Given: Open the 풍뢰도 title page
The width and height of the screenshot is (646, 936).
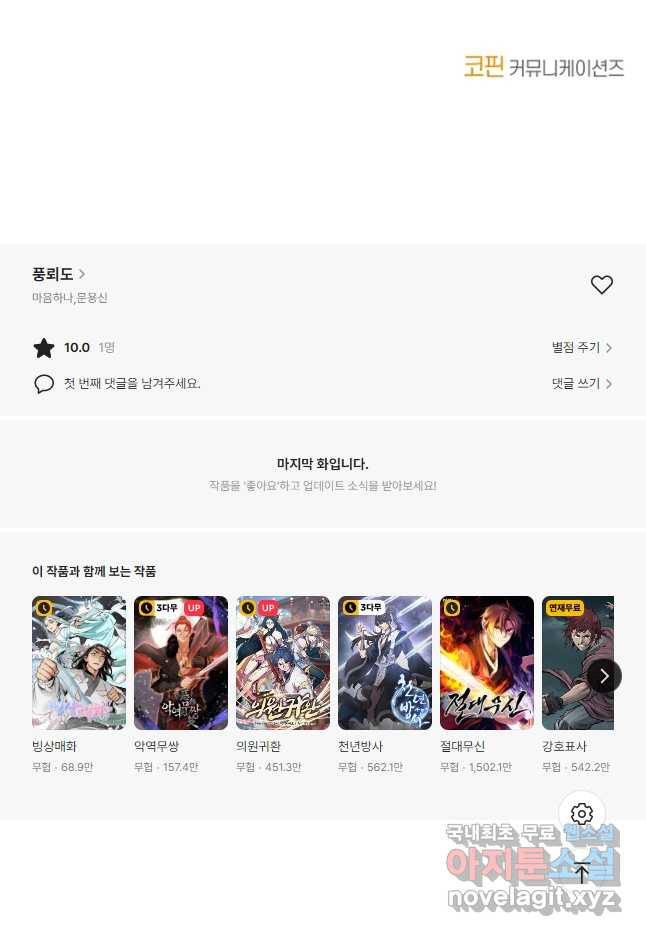Looking at the screenshot, I should (58, 274).
